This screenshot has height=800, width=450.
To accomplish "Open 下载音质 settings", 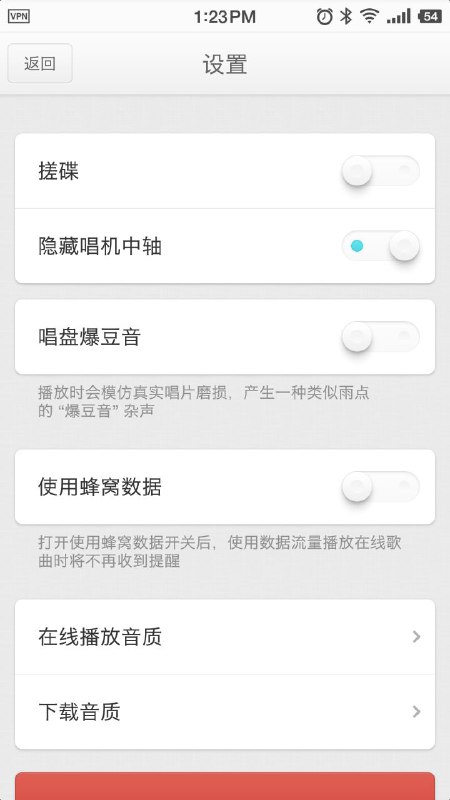I will pos(225,712).
